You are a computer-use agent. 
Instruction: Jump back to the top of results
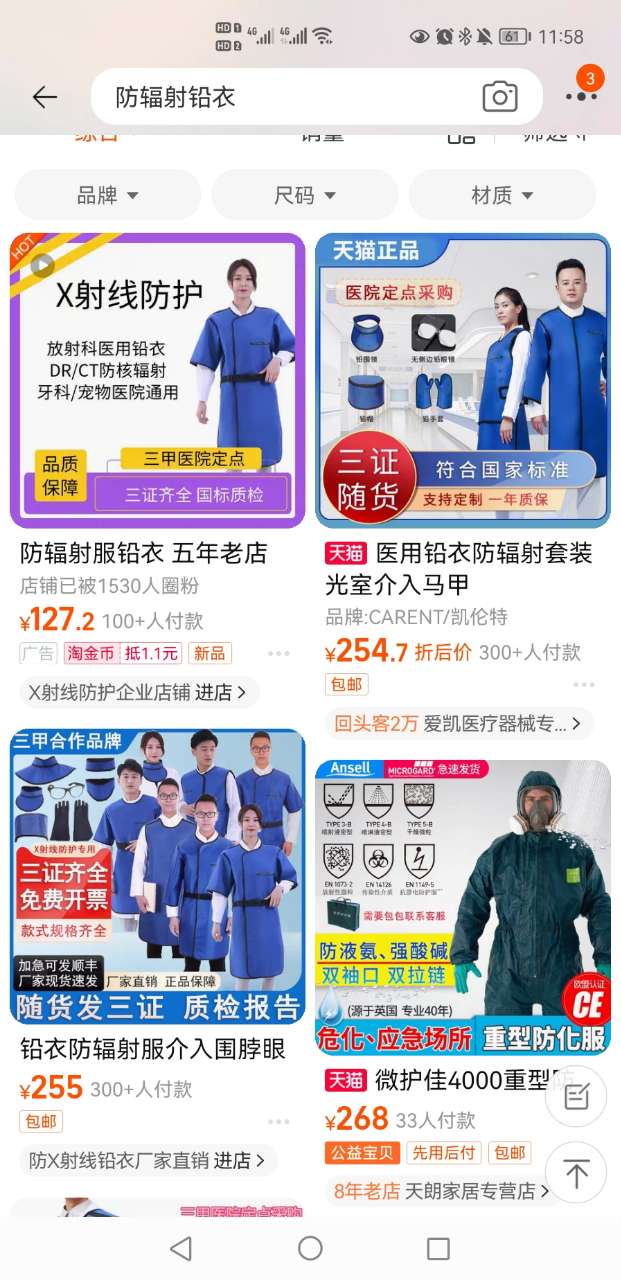pos(576,1173)
